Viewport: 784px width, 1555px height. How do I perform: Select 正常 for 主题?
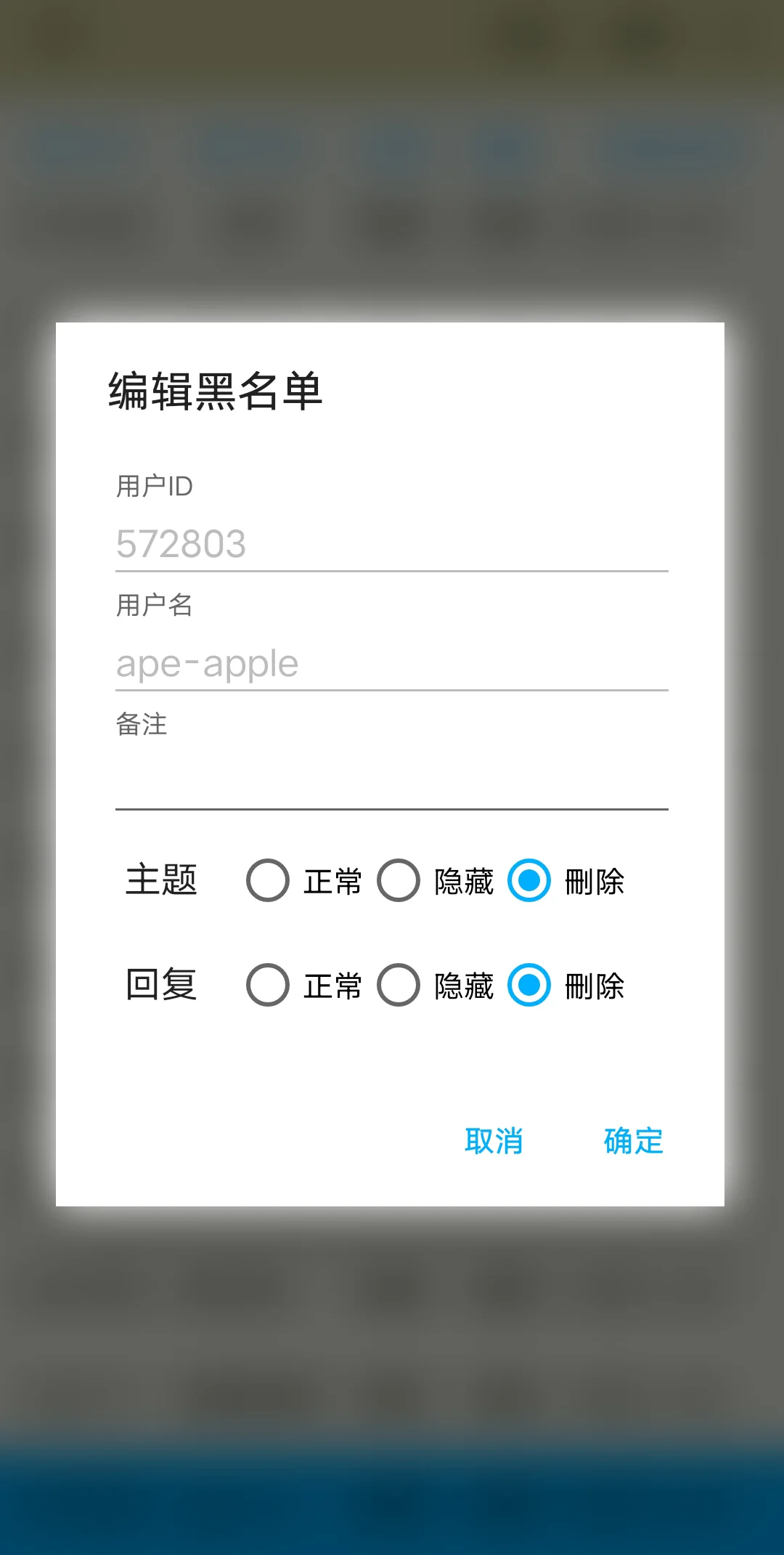coord(268,880)
